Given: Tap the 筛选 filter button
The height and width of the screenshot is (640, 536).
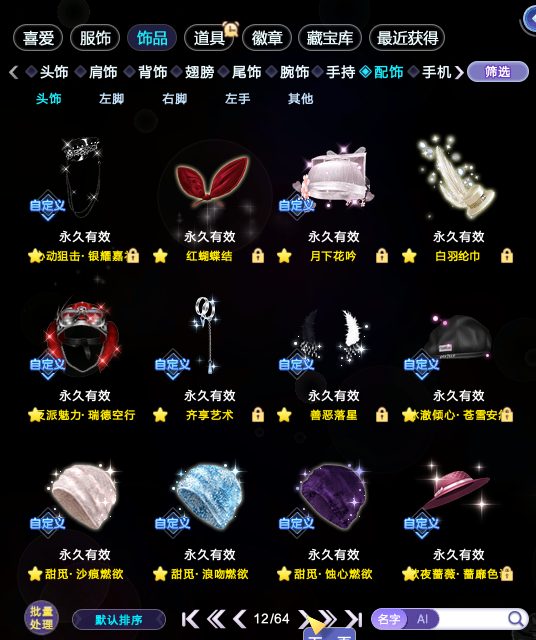Looking at the screenshot, I should [498, 72].
